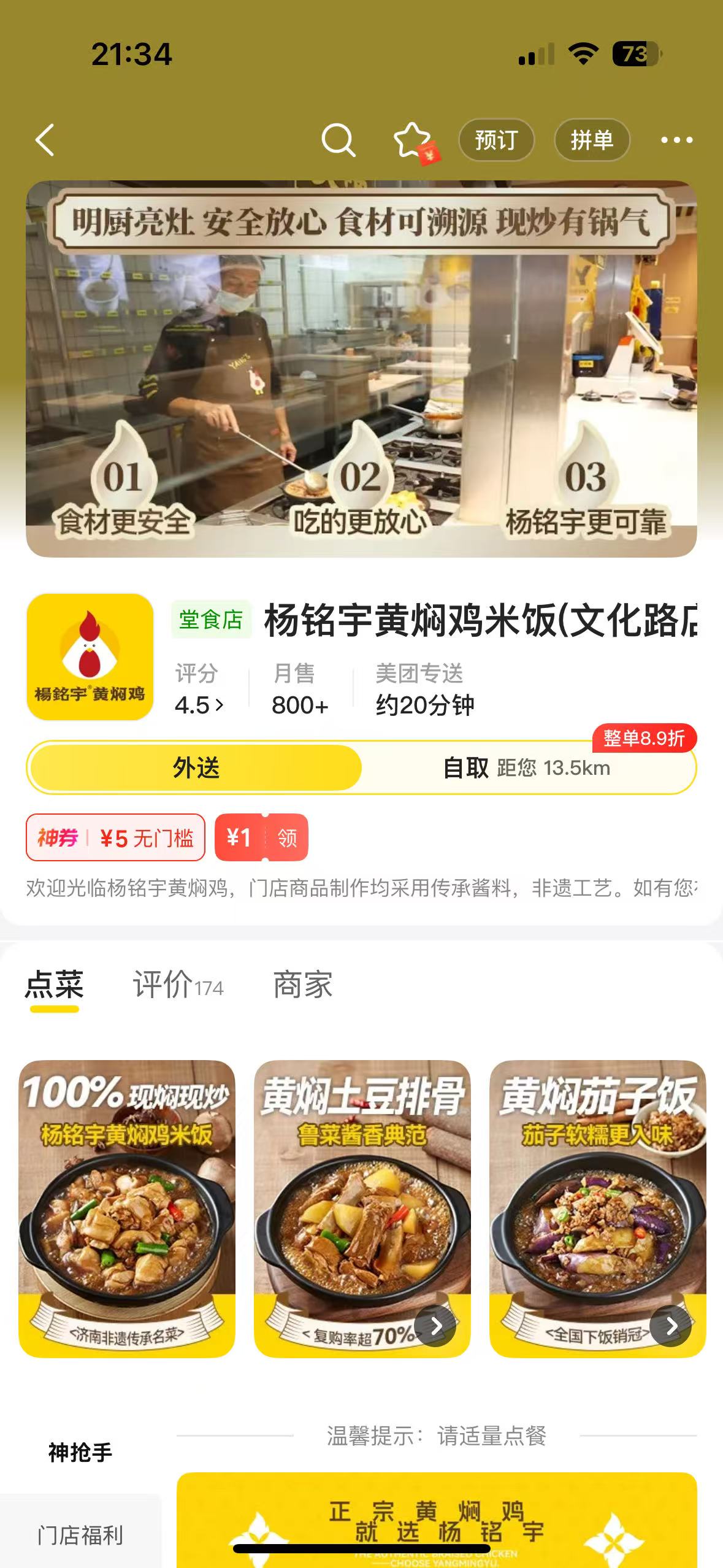Tap the 预订 pre-order button
The width and height of the screenshot is (723, 1568).
point(496,140)
